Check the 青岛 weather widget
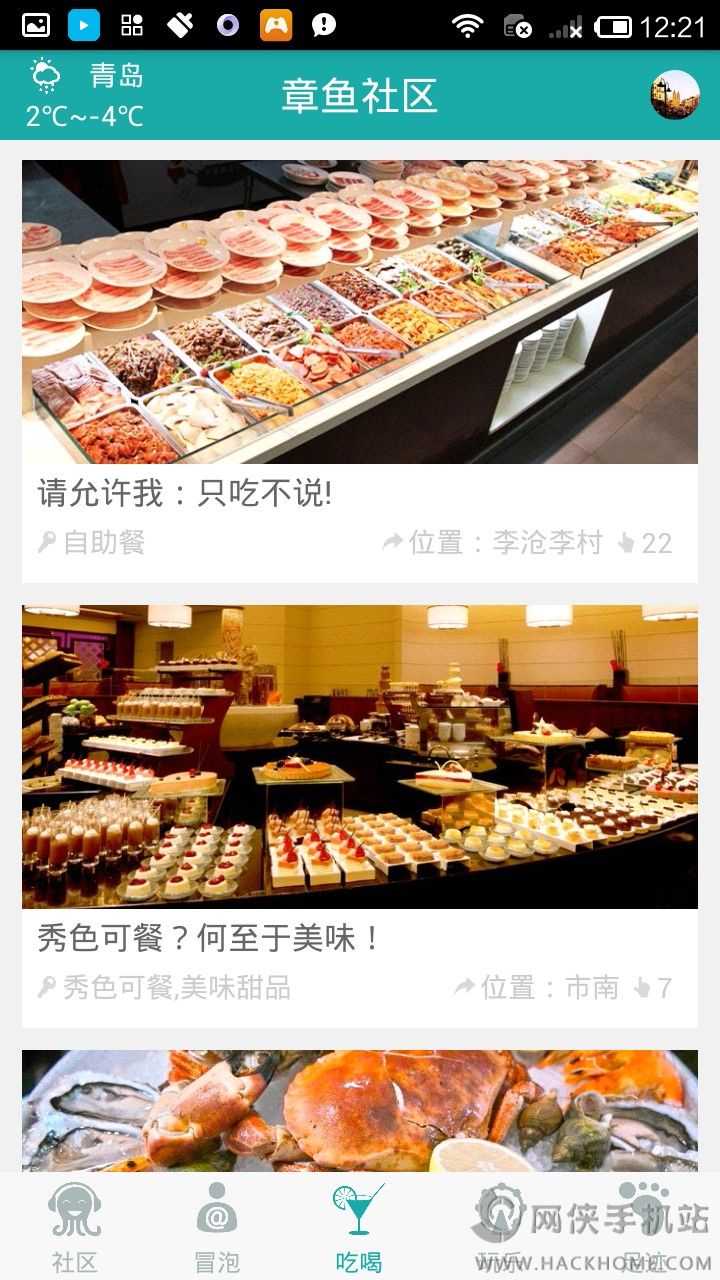Viewport: 720px width, 1280px height. [85, 95]
